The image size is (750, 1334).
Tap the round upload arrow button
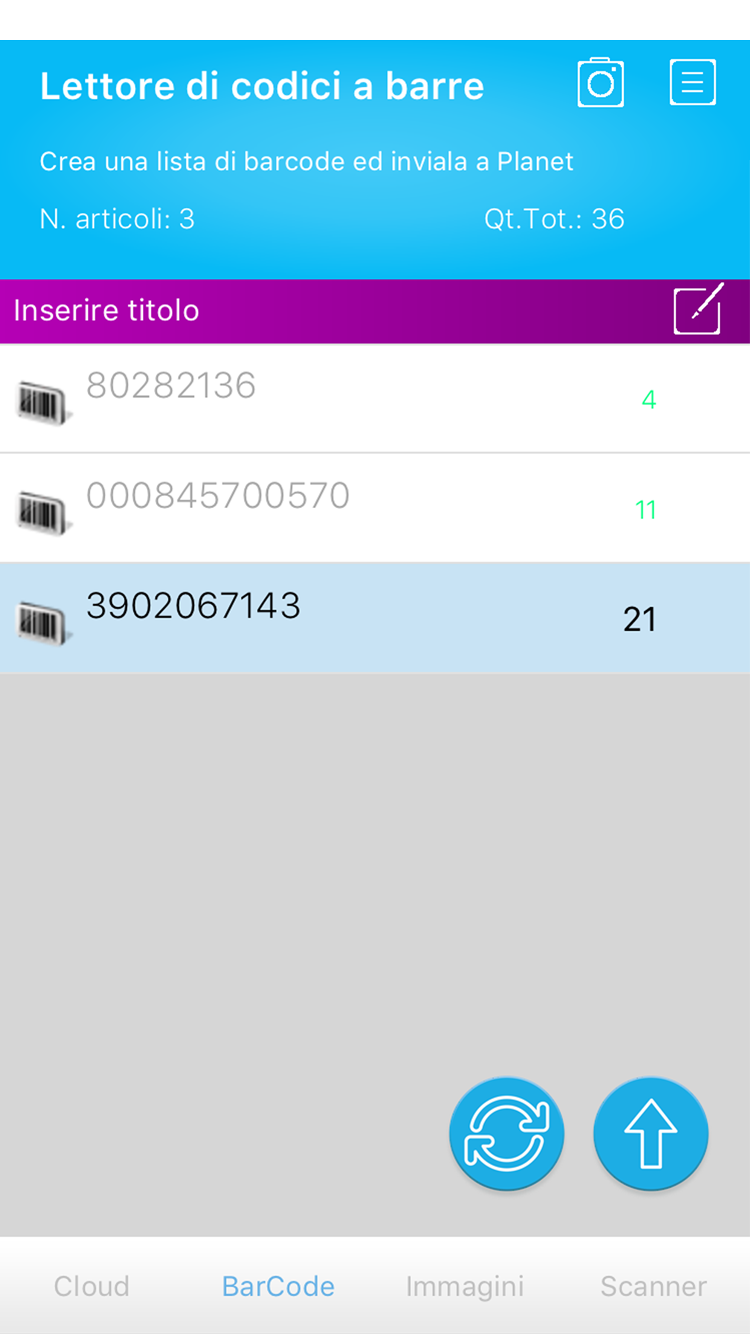[x=651, y=1134]
